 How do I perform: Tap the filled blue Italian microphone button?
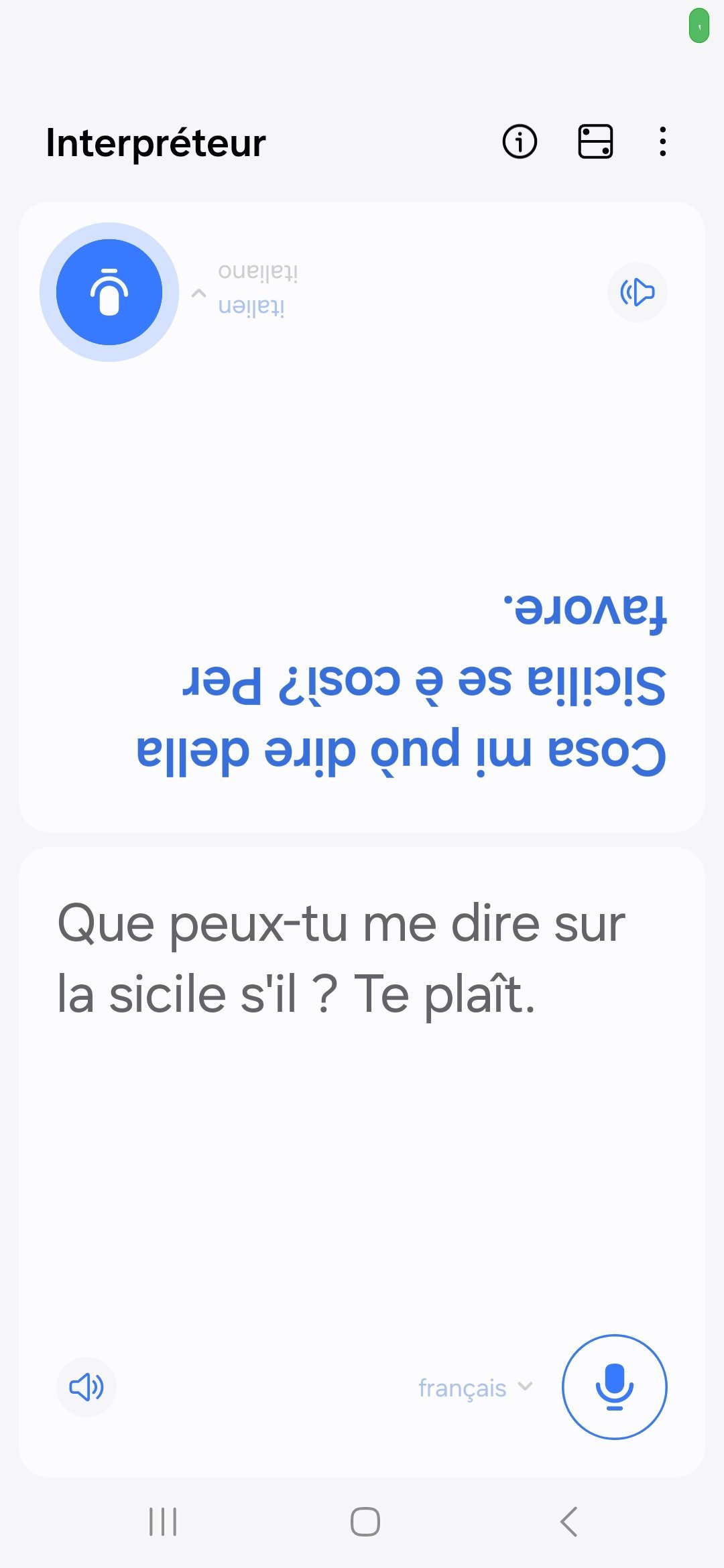[109, 292]
